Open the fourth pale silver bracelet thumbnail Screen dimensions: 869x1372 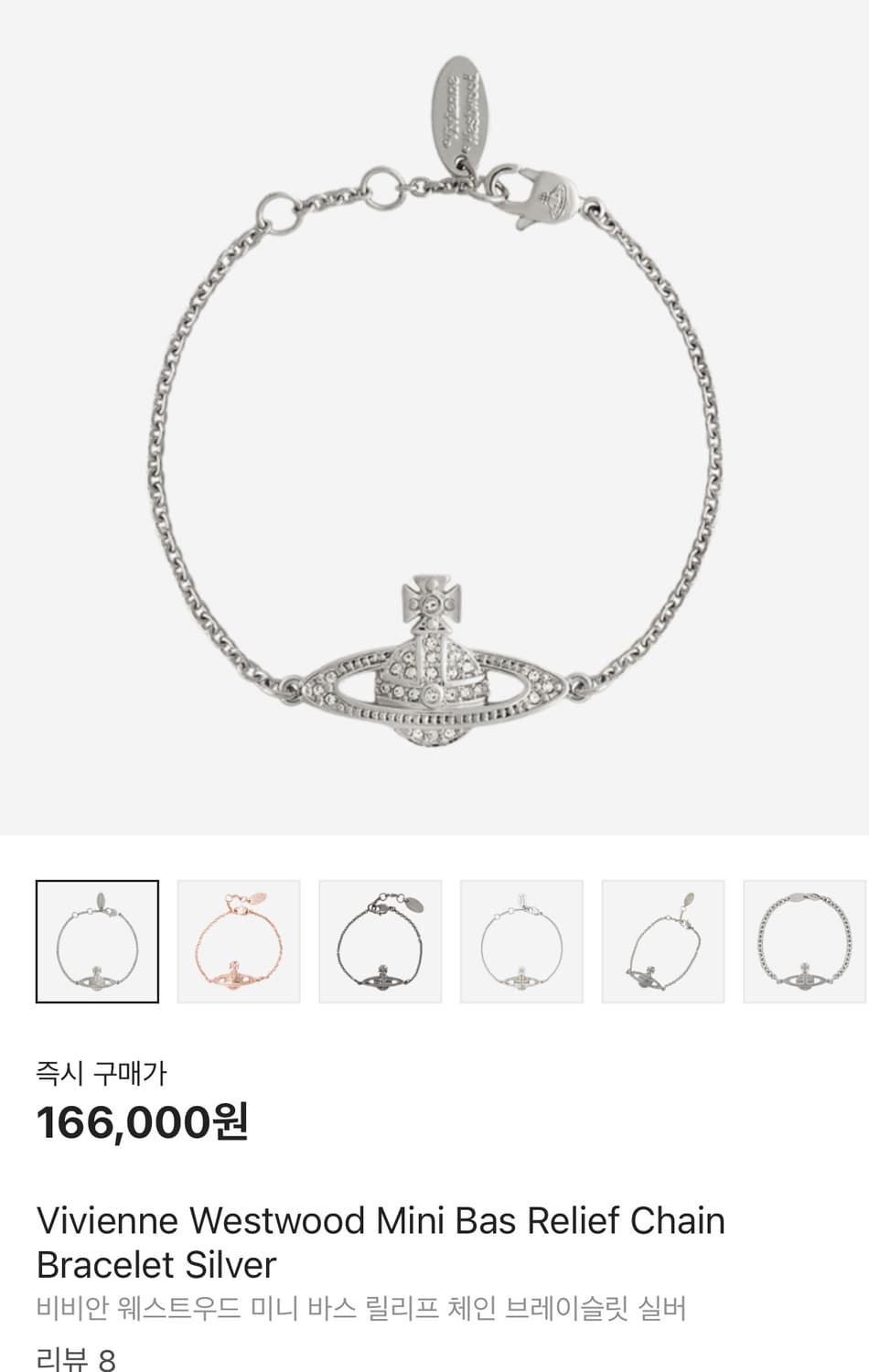coord(521,941)
